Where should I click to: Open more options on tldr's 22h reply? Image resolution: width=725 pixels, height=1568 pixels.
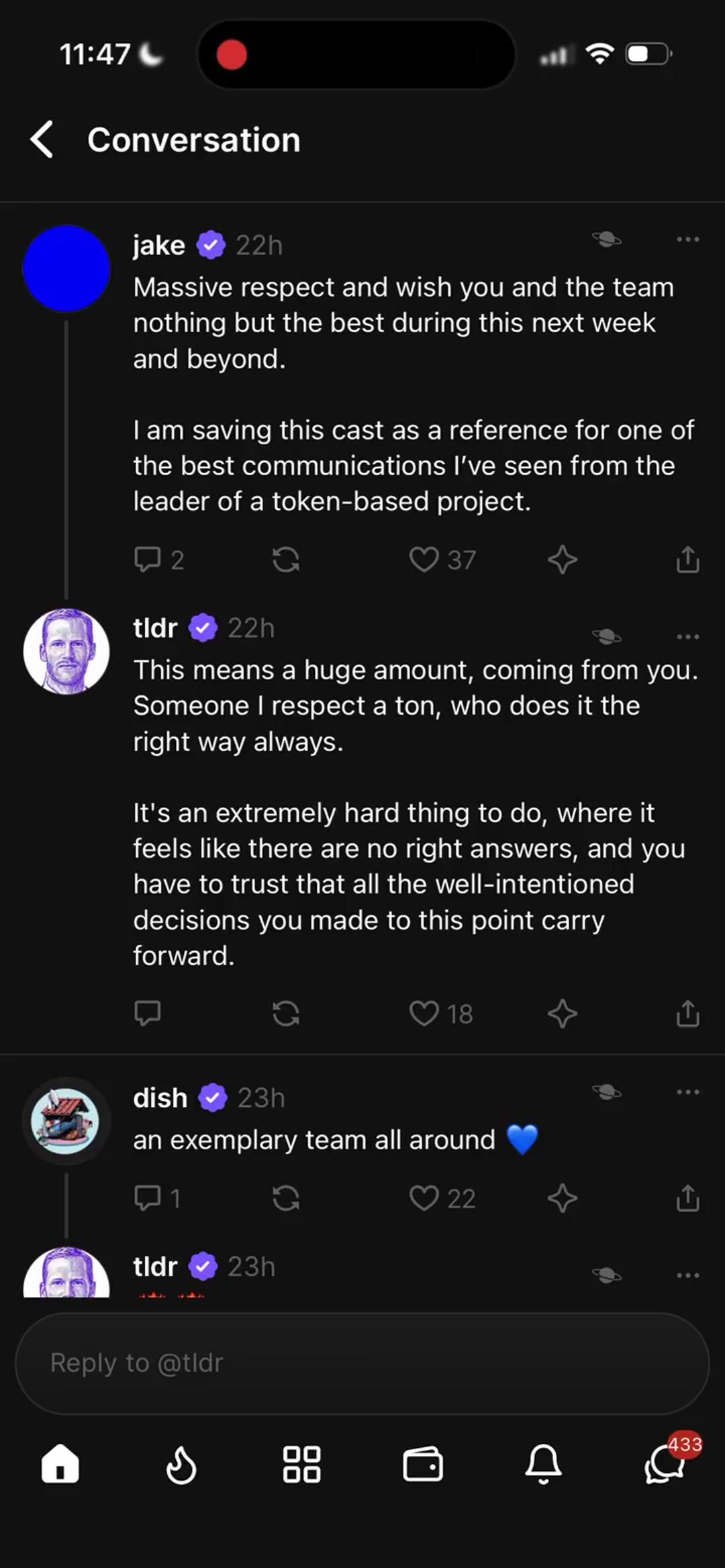click(687, 636)
